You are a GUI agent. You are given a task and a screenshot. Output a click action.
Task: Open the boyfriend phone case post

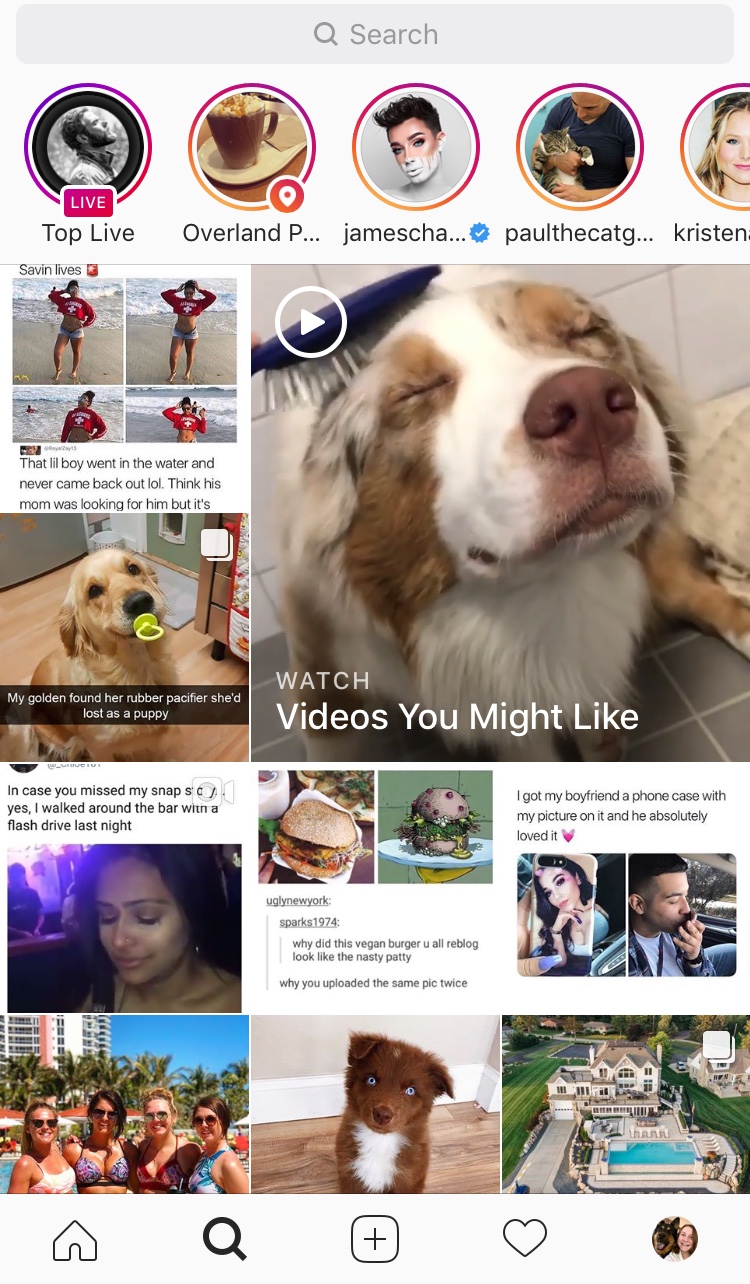[x=626, y=888]
